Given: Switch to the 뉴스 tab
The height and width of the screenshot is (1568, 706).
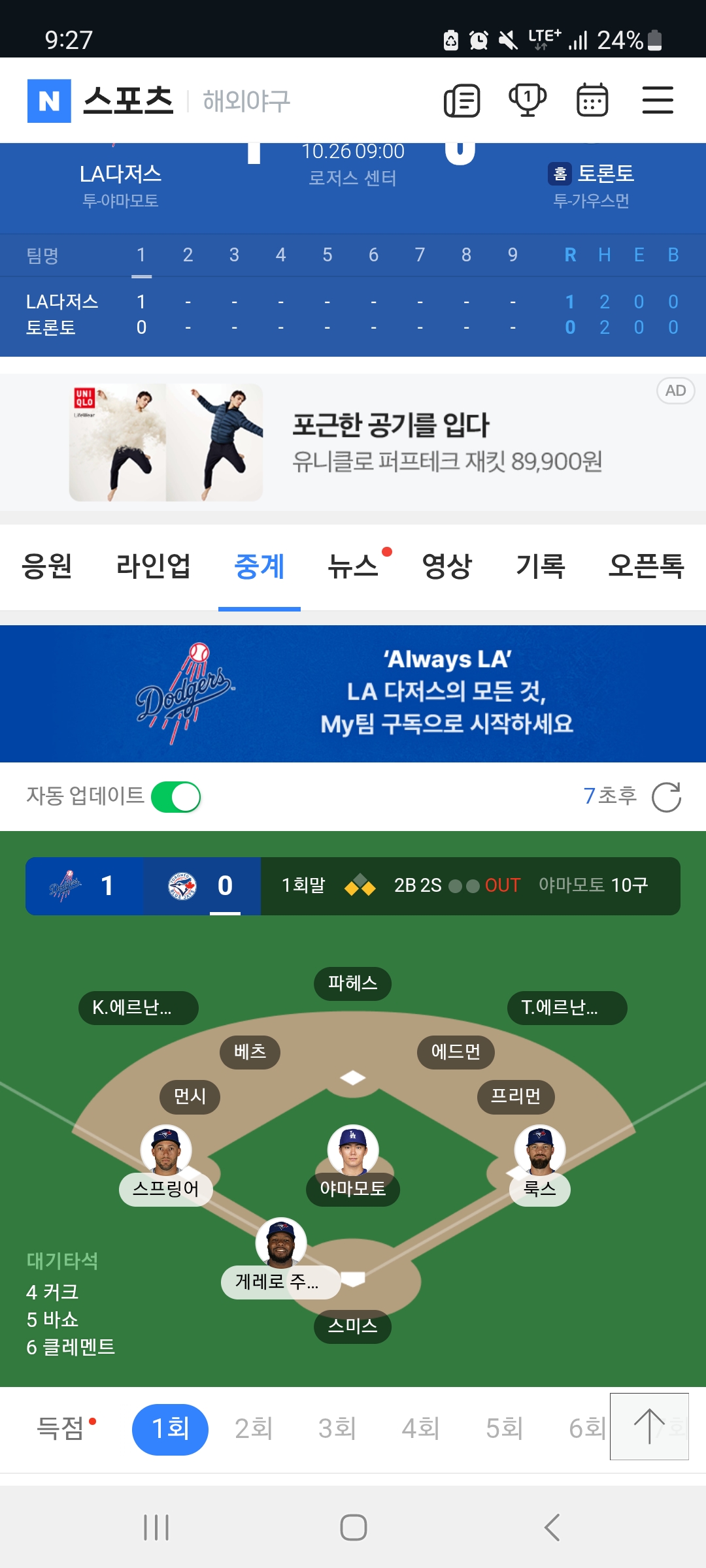Looking at the screenshot, I should pyautogui.click(x=353, y=566).
